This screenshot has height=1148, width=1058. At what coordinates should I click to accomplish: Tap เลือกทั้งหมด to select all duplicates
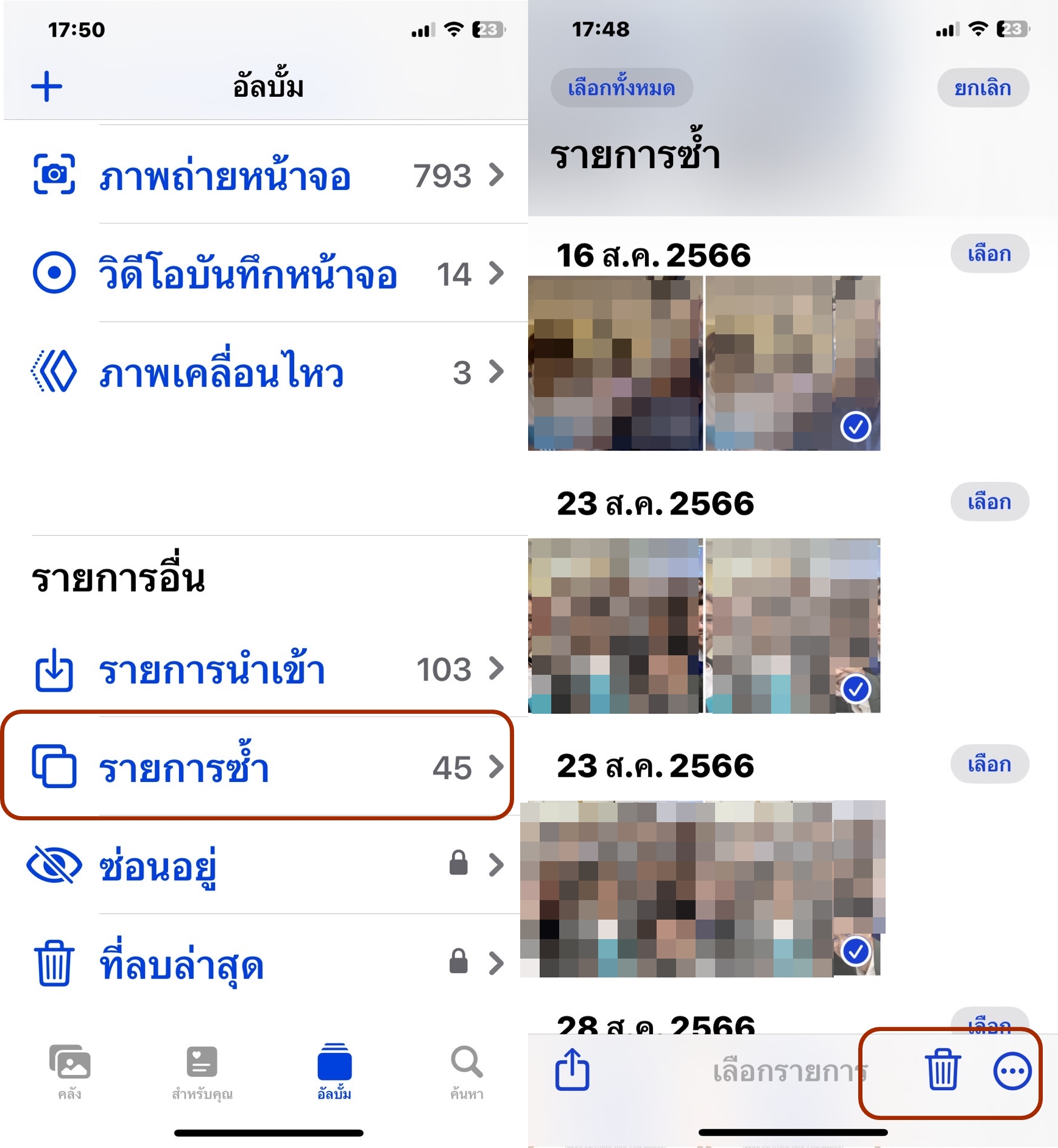click(621, 88)
